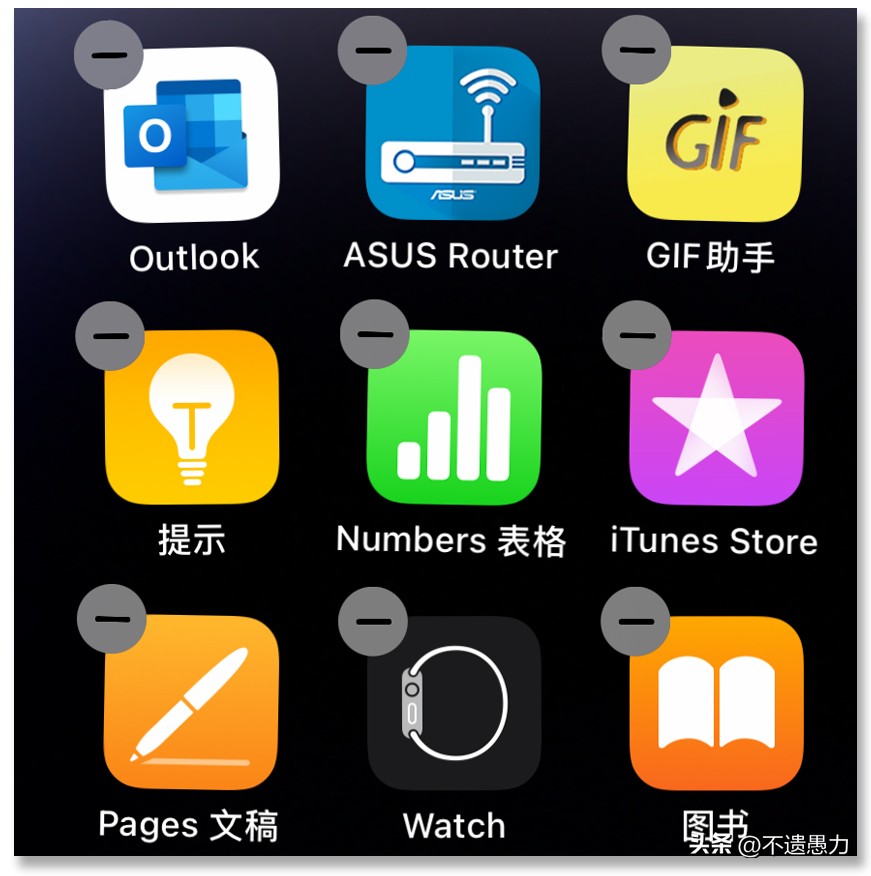Image resolution: width=871 pixels, height=876 pixels.
Task: Delete Numbers 表格 via its minus badge
Action: coord(374,335)
